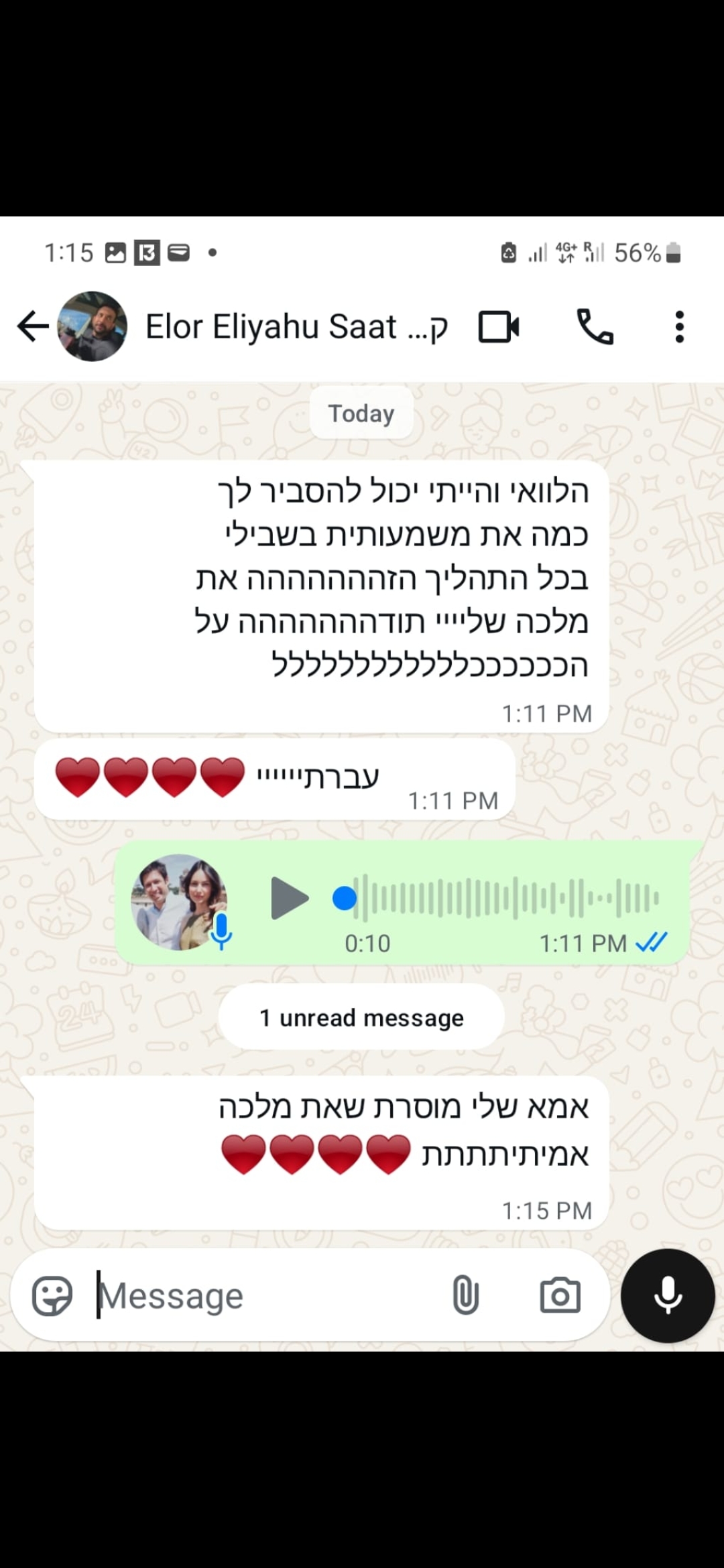Start a video call with Elor

coord(499,327)
